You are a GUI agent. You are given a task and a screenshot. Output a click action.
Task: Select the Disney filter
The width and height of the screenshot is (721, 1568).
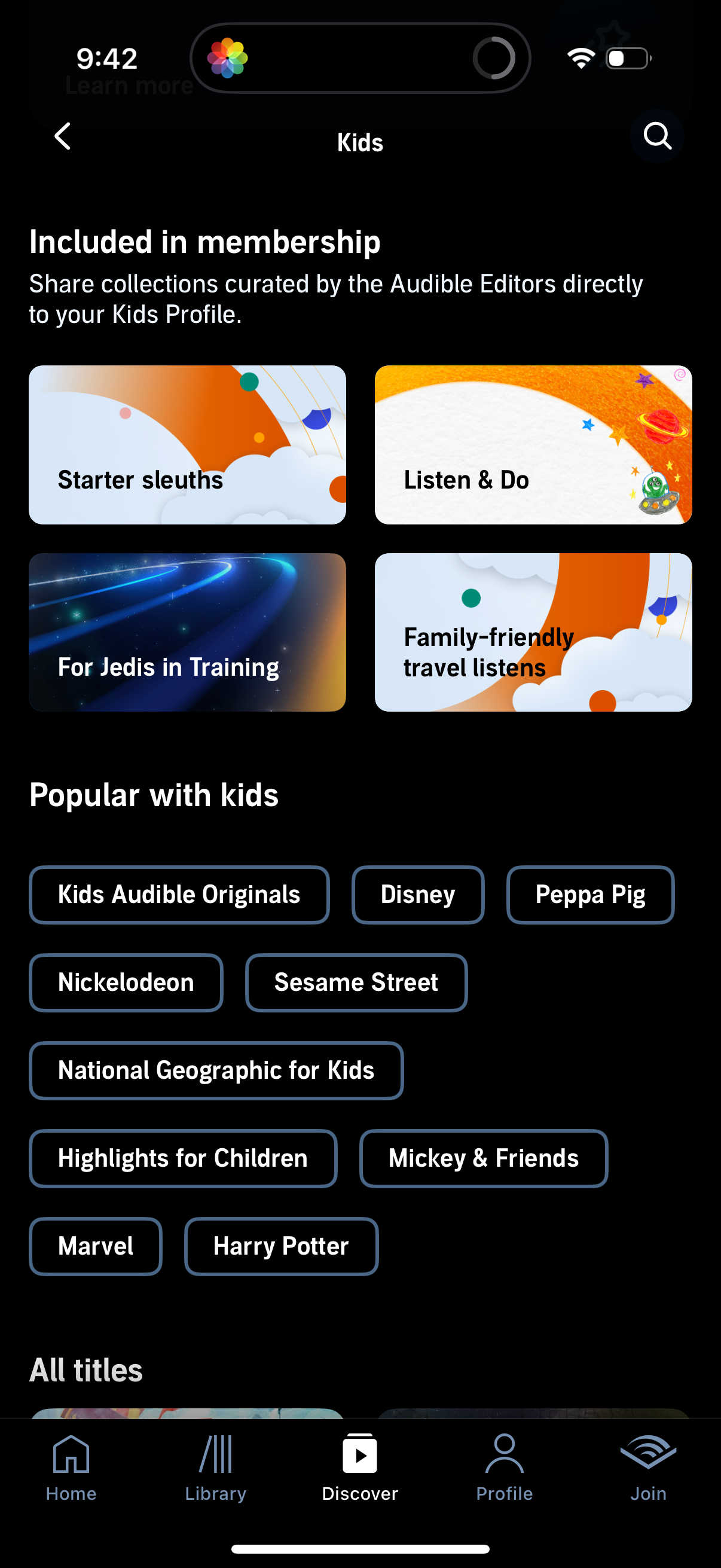coord(417,894)
